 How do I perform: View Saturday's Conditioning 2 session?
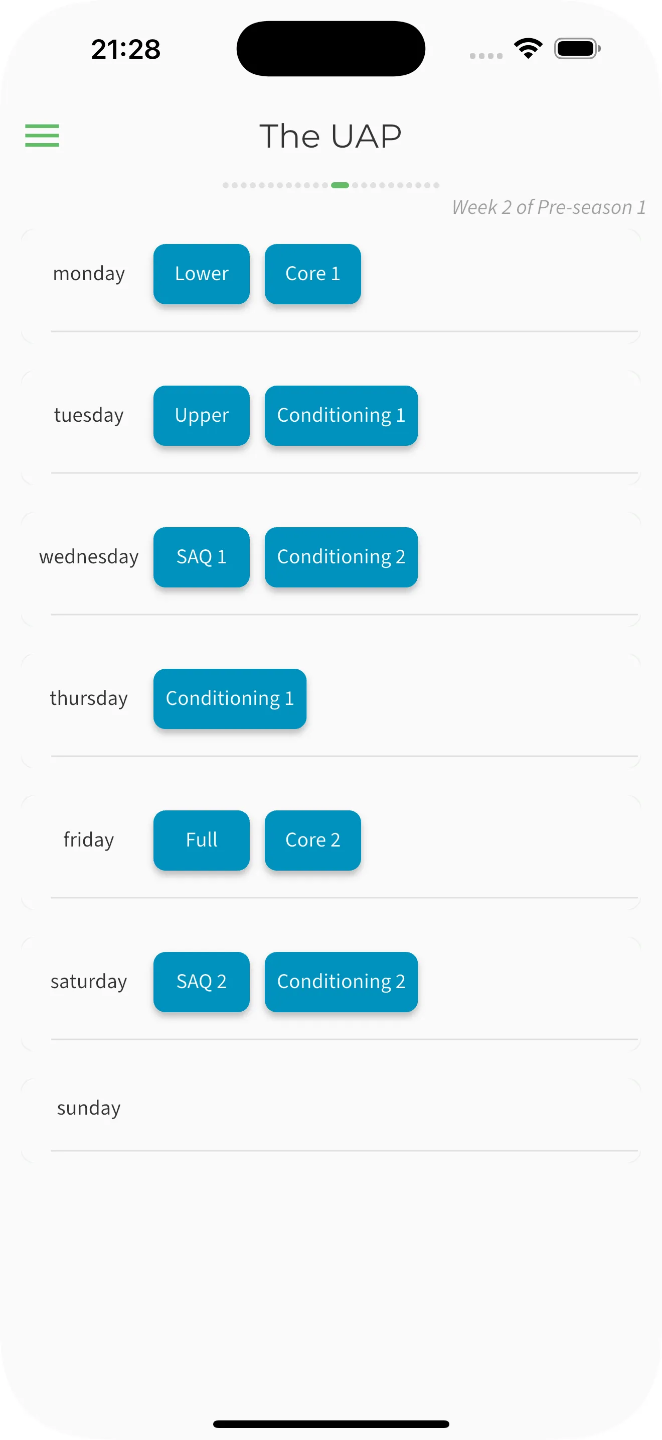click(341, 982)
